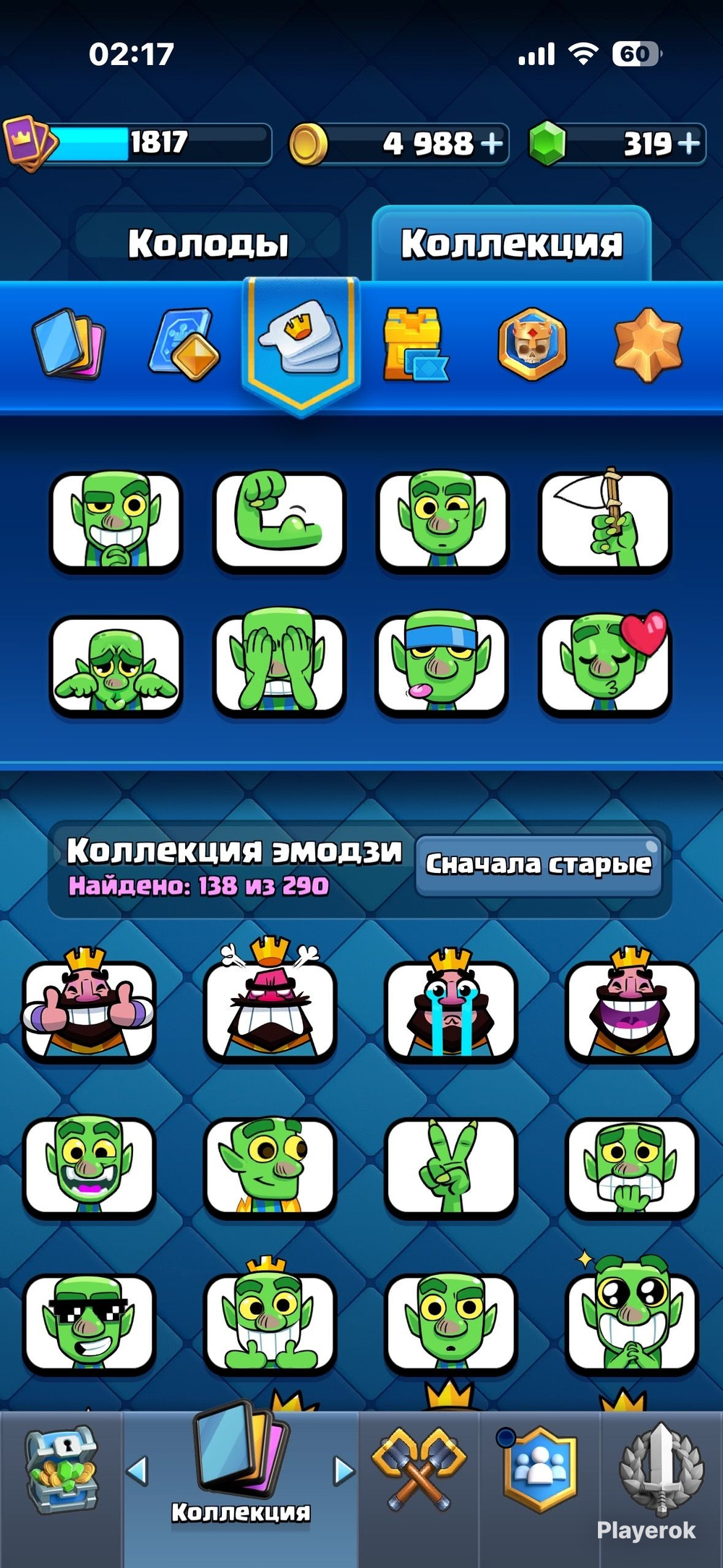Select the goblin flexing arm emote
723x1568 pixels.
pos(279,521)
